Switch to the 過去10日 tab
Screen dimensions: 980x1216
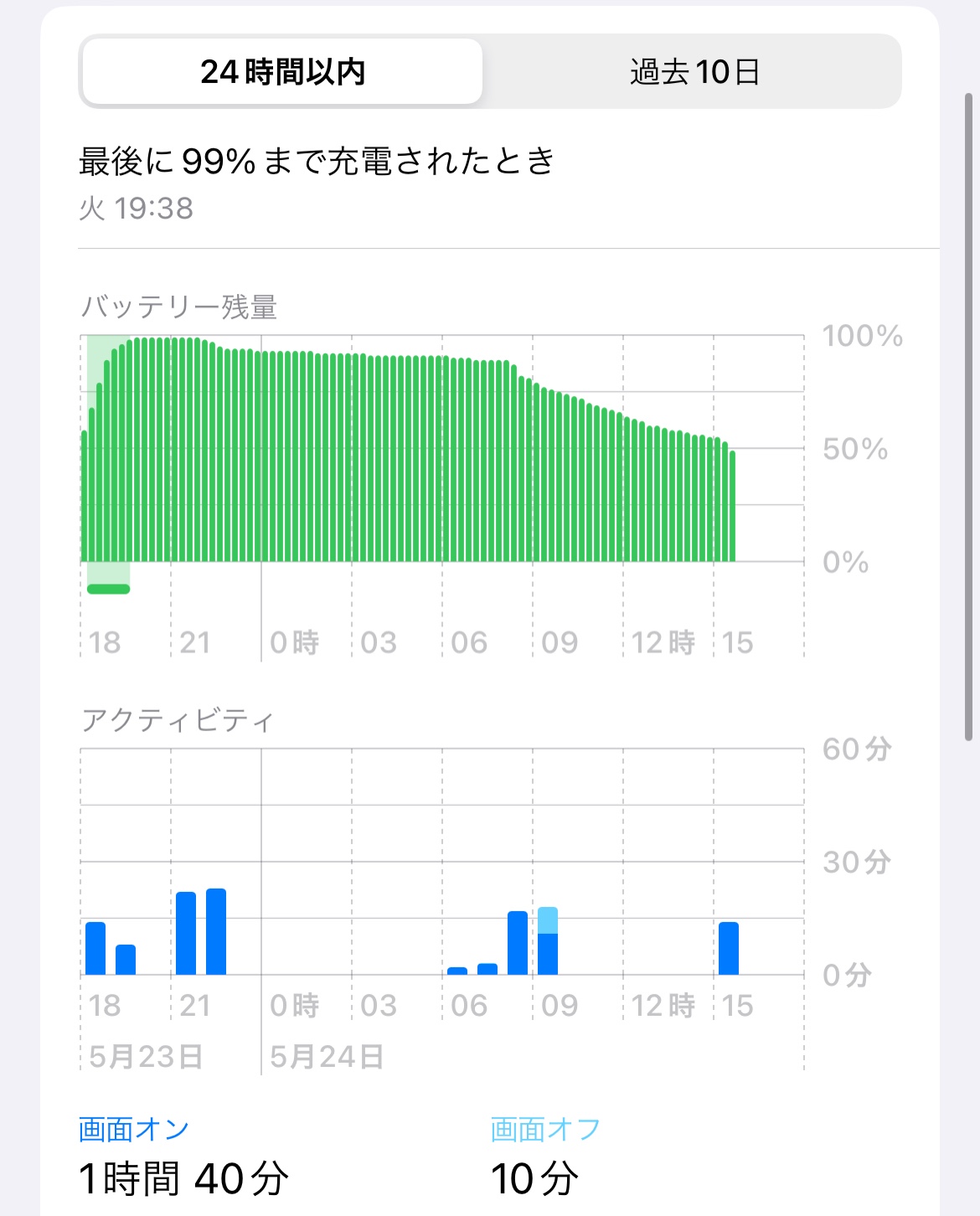tap(694, 72)
